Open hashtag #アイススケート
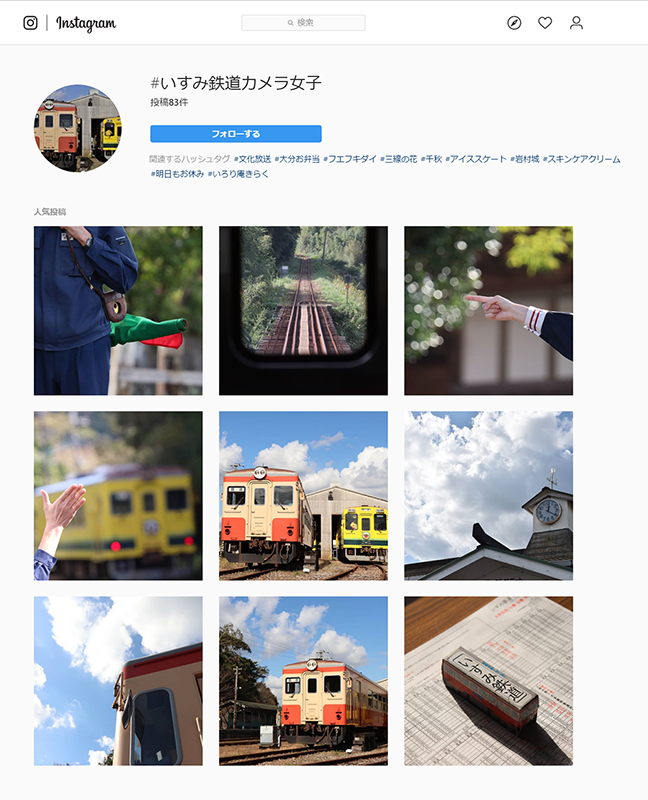Screen dimensions: 648x800 click(x=476, y=159)
